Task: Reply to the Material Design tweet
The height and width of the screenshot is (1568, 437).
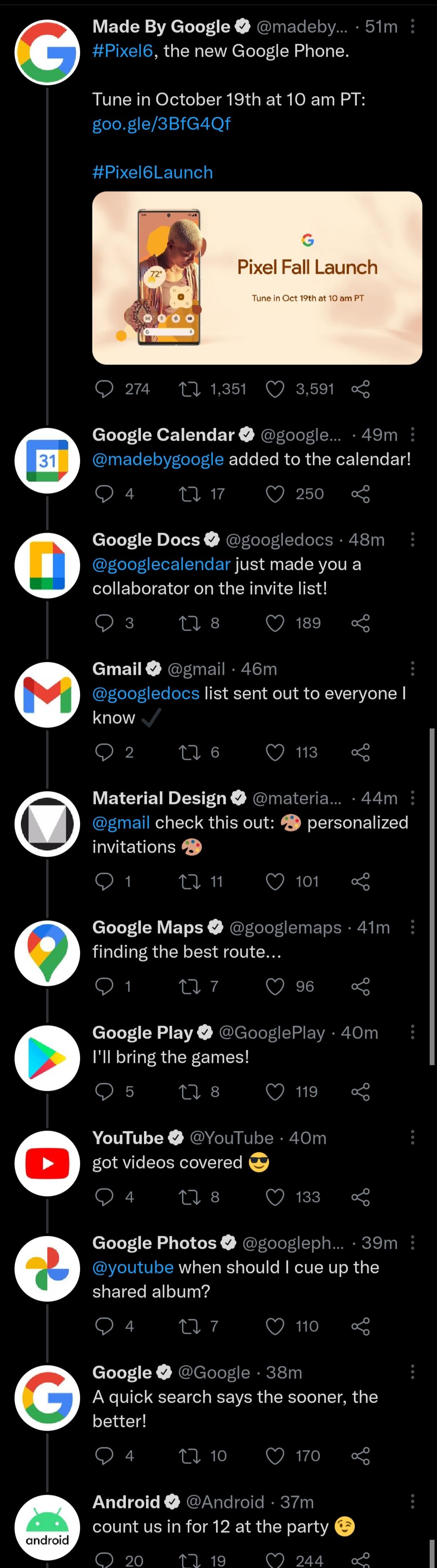Action: [104, 881]
